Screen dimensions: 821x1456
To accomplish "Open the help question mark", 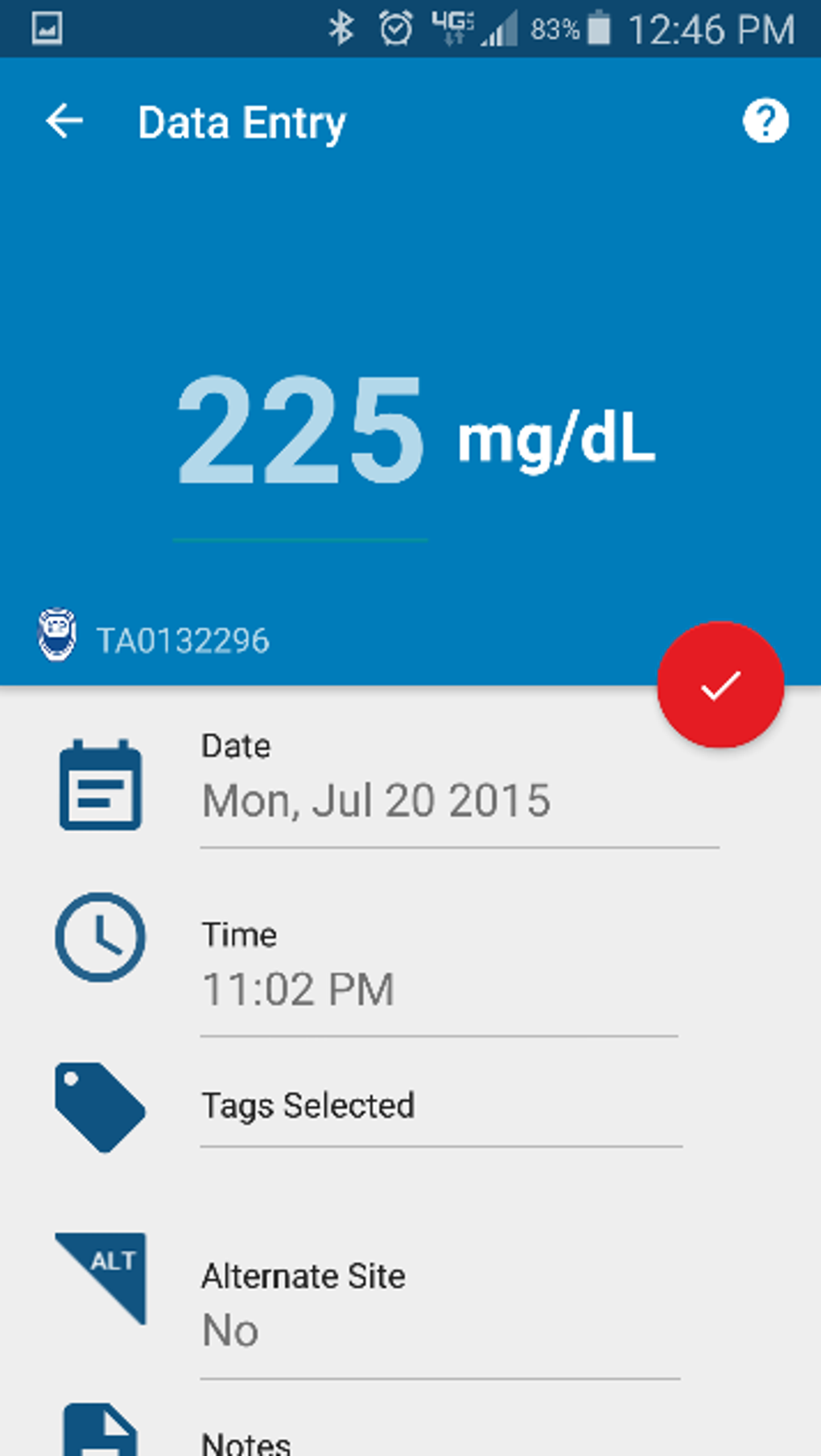I will 765,122.
